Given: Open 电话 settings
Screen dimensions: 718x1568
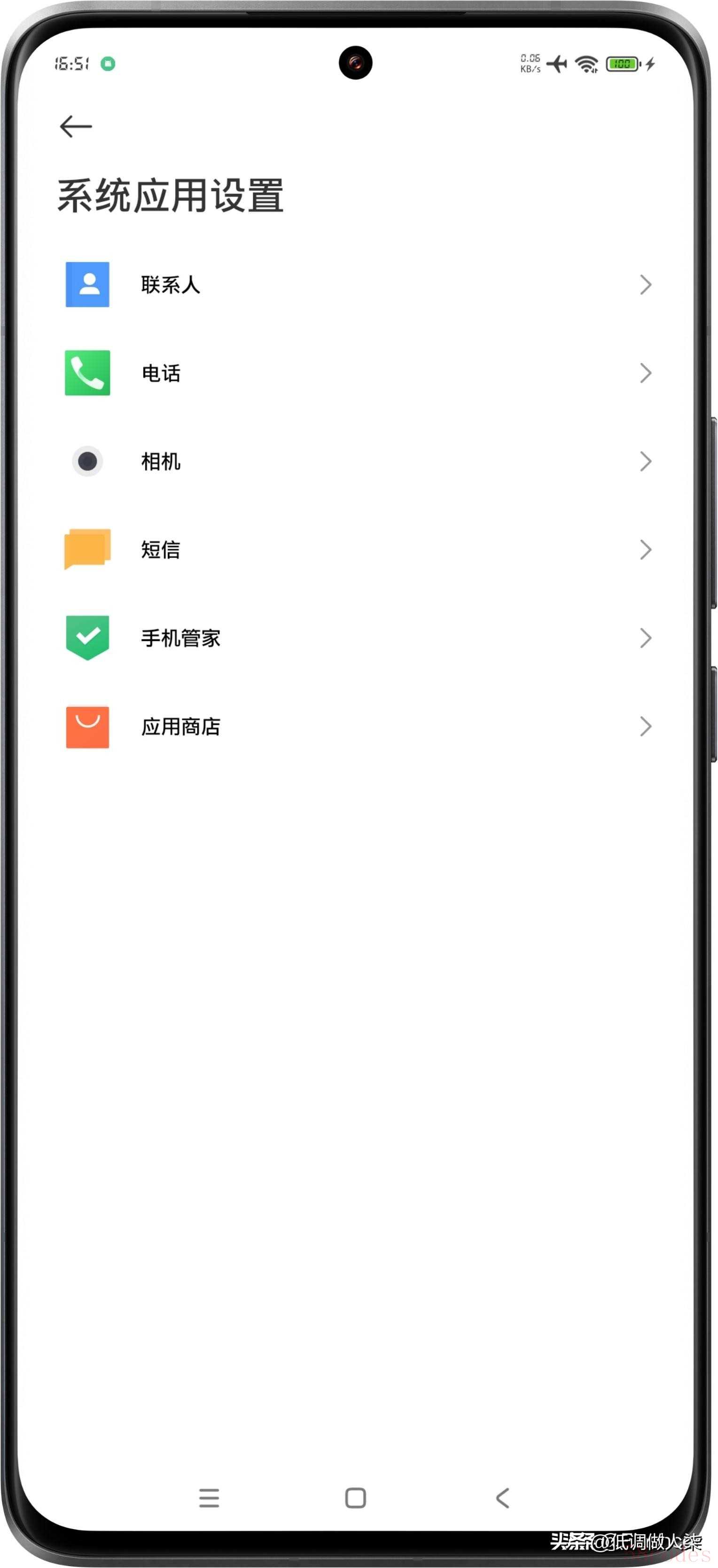Looking at the screenshot, I should point(161,373).
